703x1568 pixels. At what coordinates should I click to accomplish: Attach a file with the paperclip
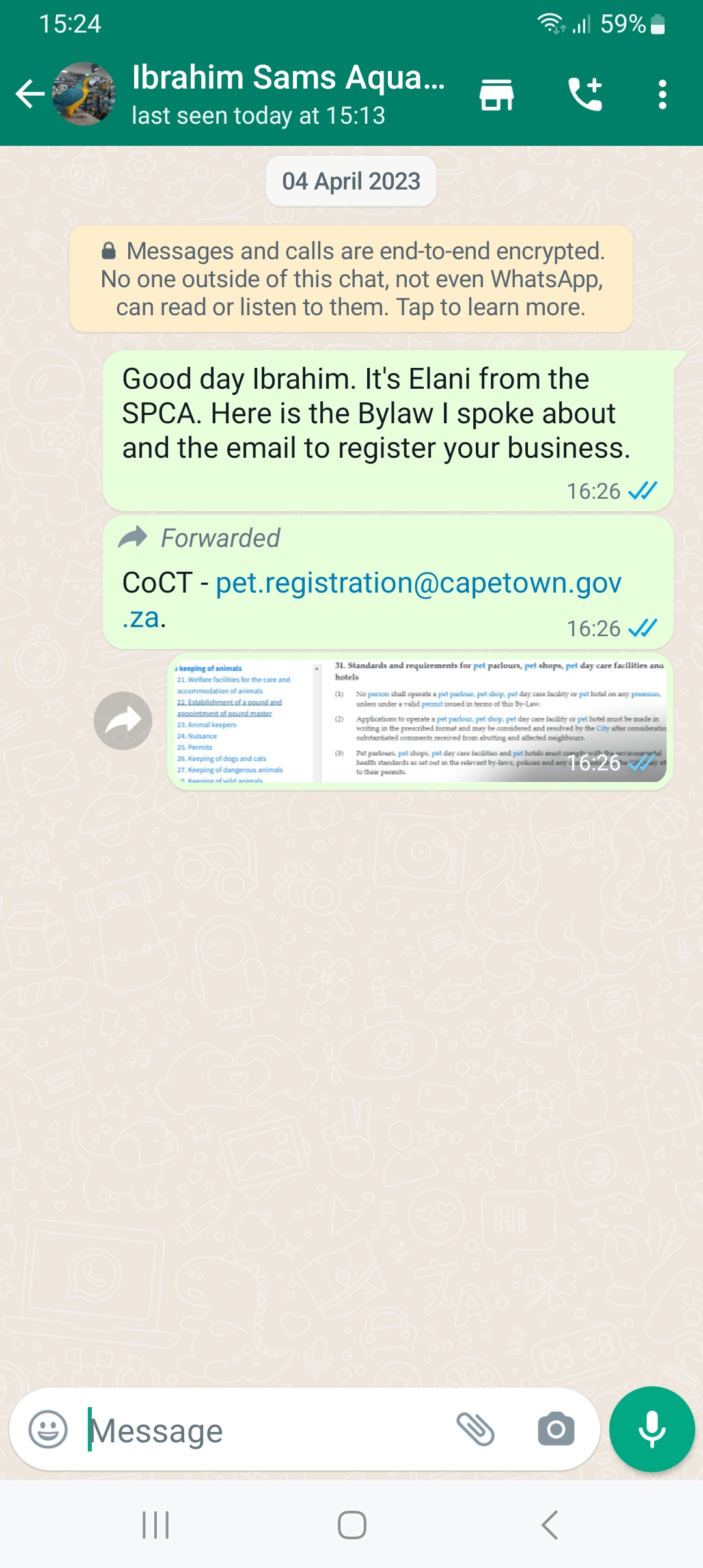[x=476, y=1430]
